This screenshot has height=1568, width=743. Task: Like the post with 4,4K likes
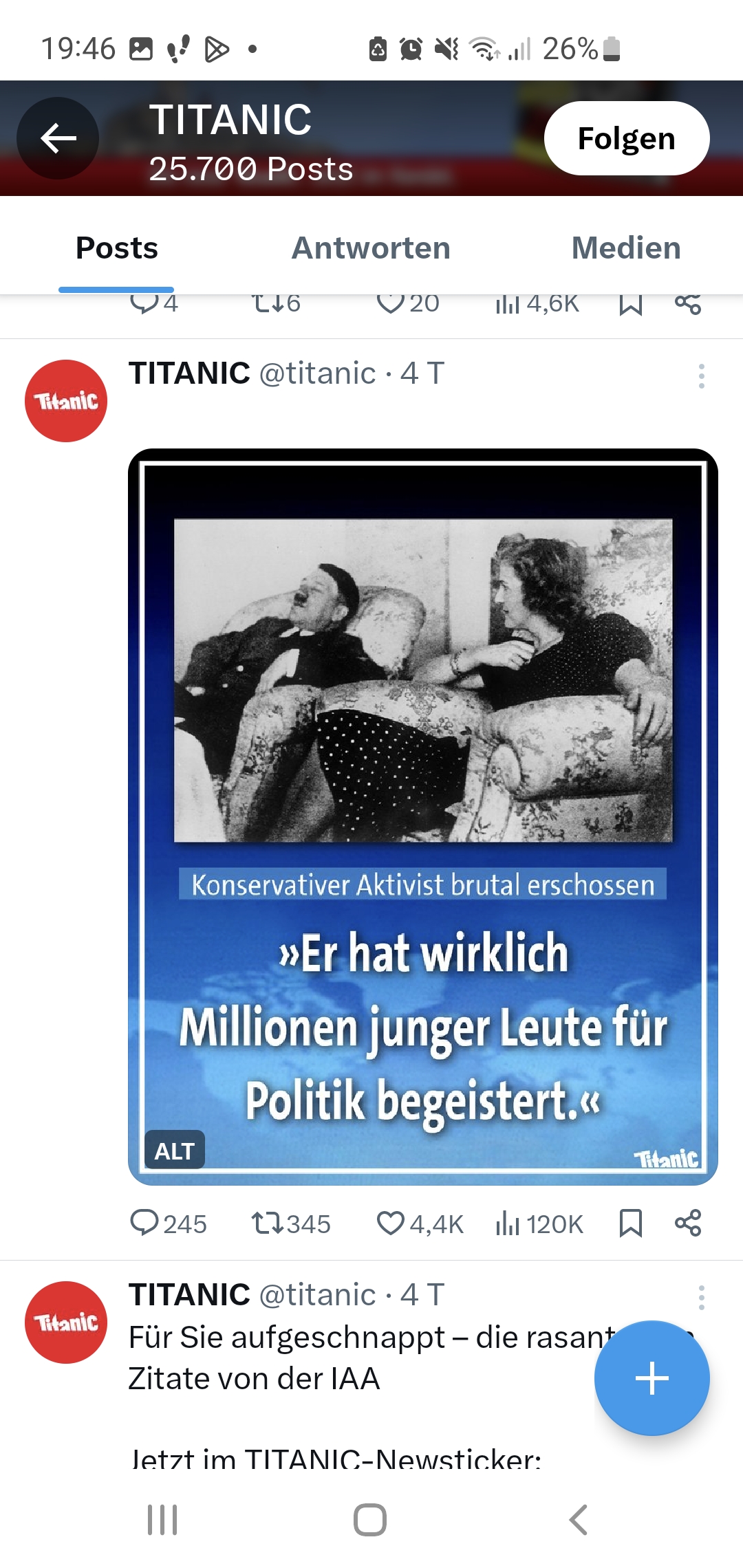[x=391, y=1223]
